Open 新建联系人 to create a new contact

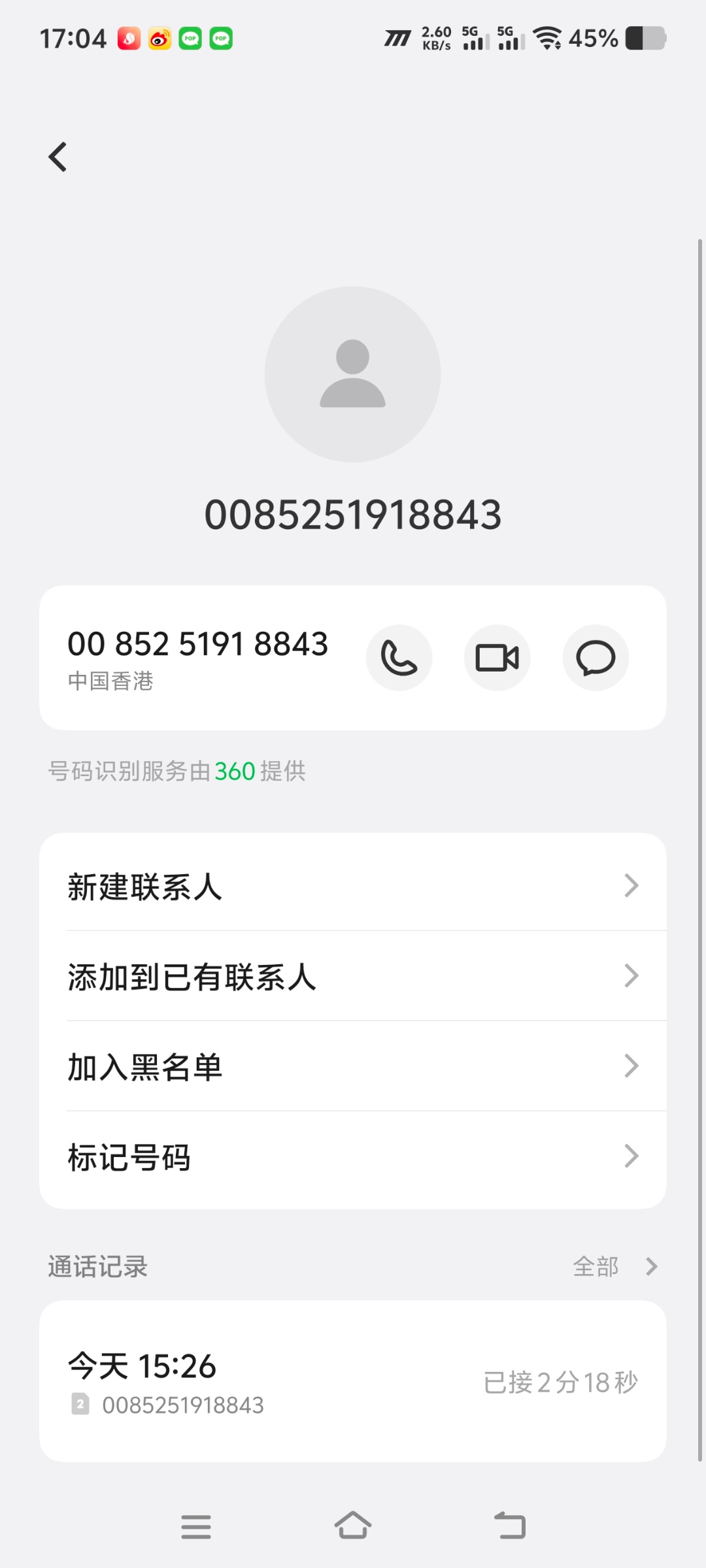pos(353,886)
